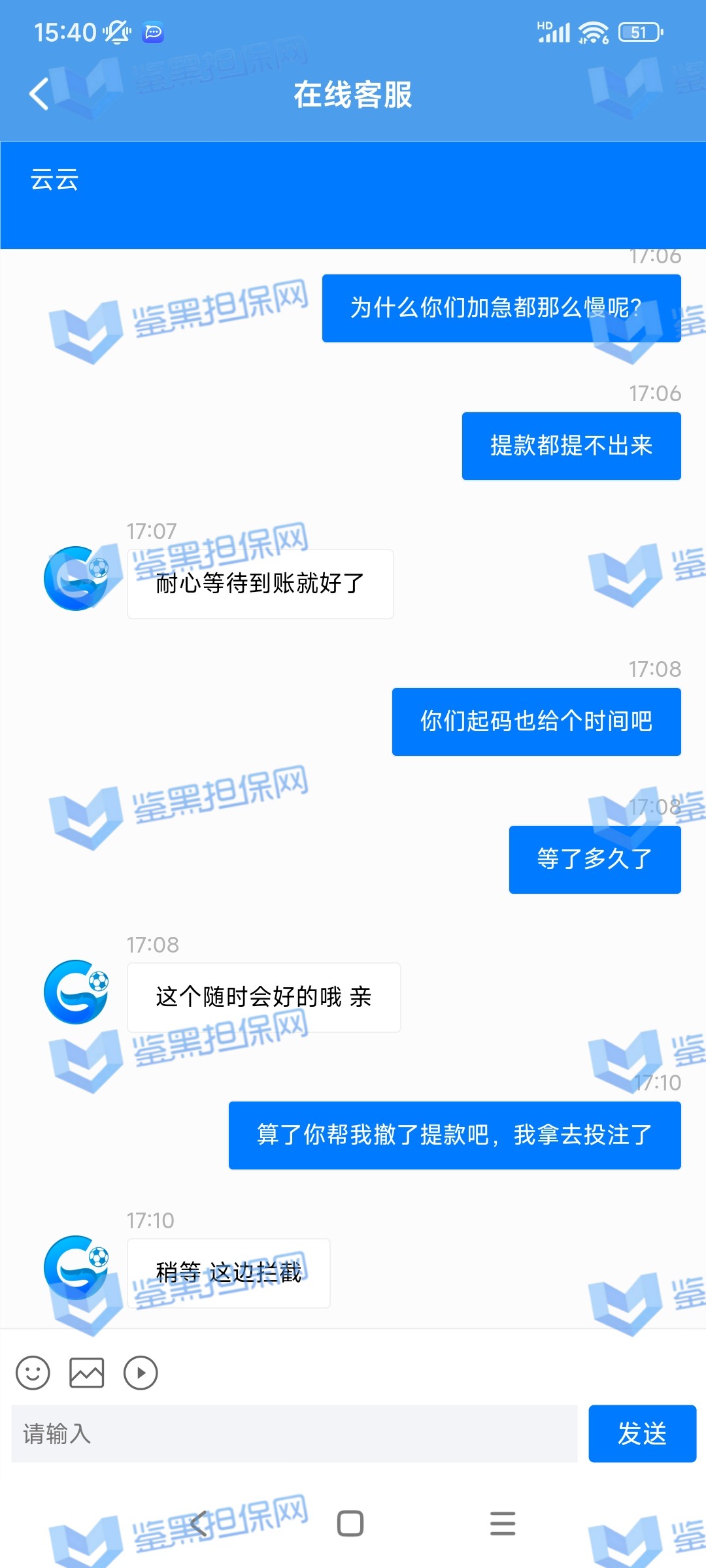Open system recent apps menu
The height and width of the screenshot is (1568, 706).
tap(503, 1524)
